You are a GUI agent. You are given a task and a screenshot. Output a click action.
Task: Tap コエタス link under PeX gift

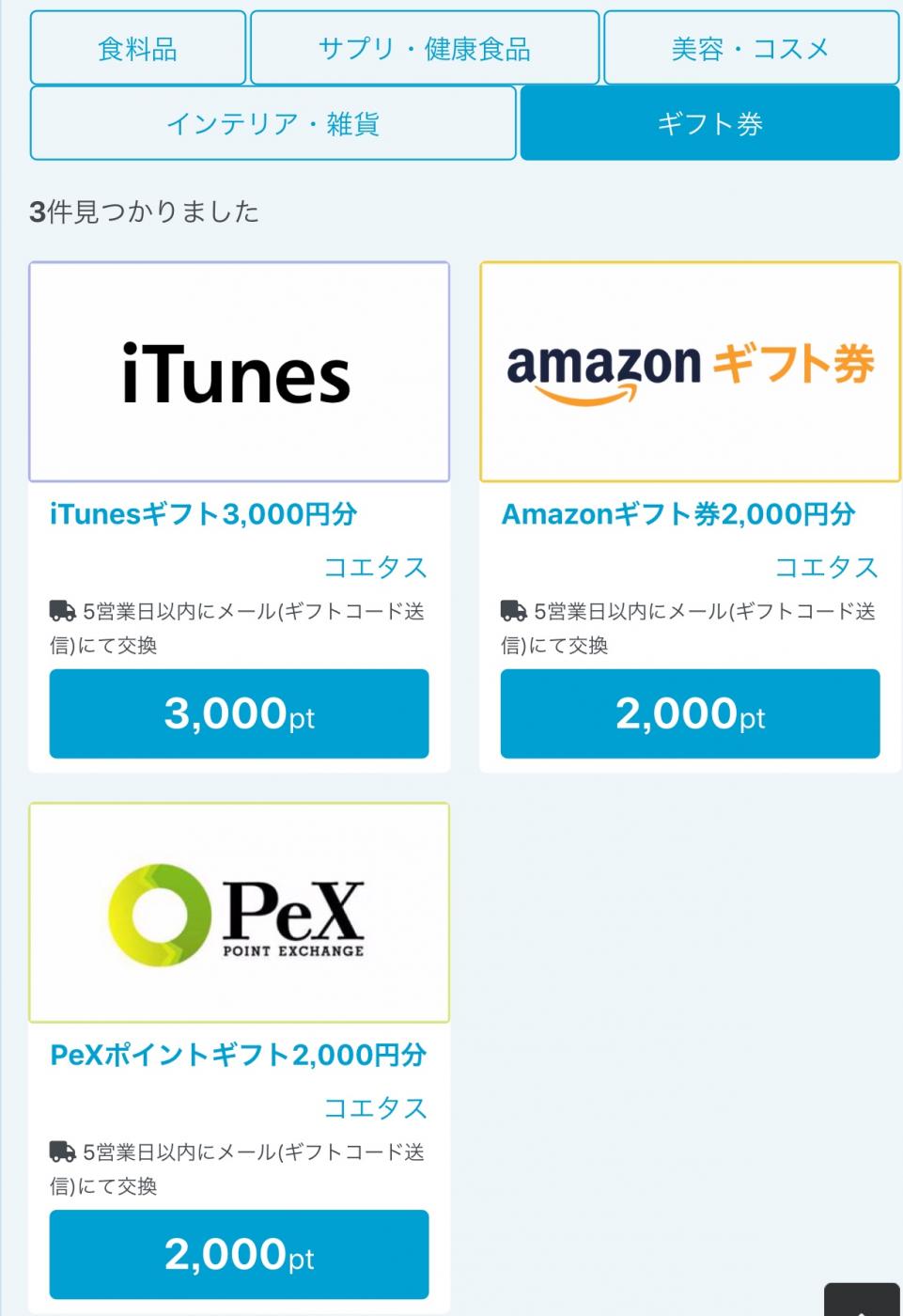(x=375, y=1107)
